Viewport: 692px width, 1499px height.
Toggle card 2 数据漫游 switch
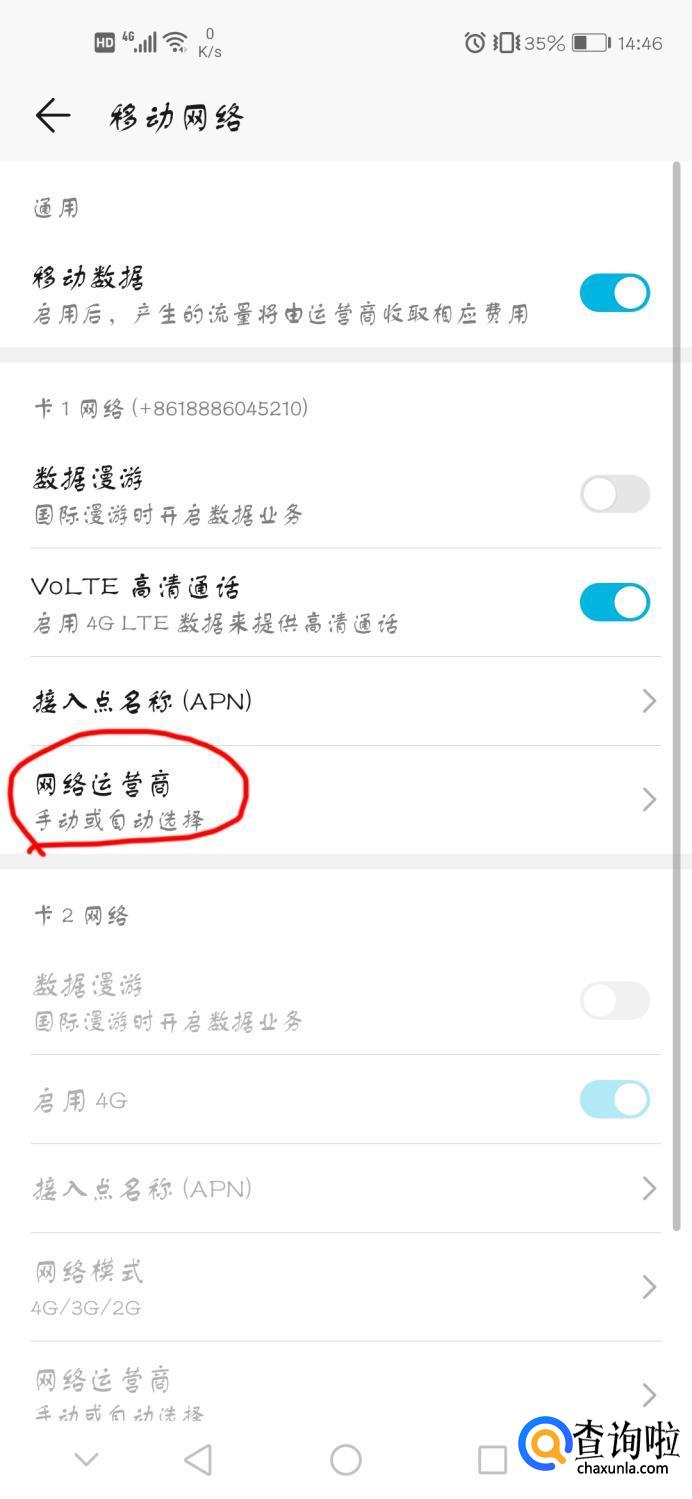pyautogui.click(x=614, y=1000)
